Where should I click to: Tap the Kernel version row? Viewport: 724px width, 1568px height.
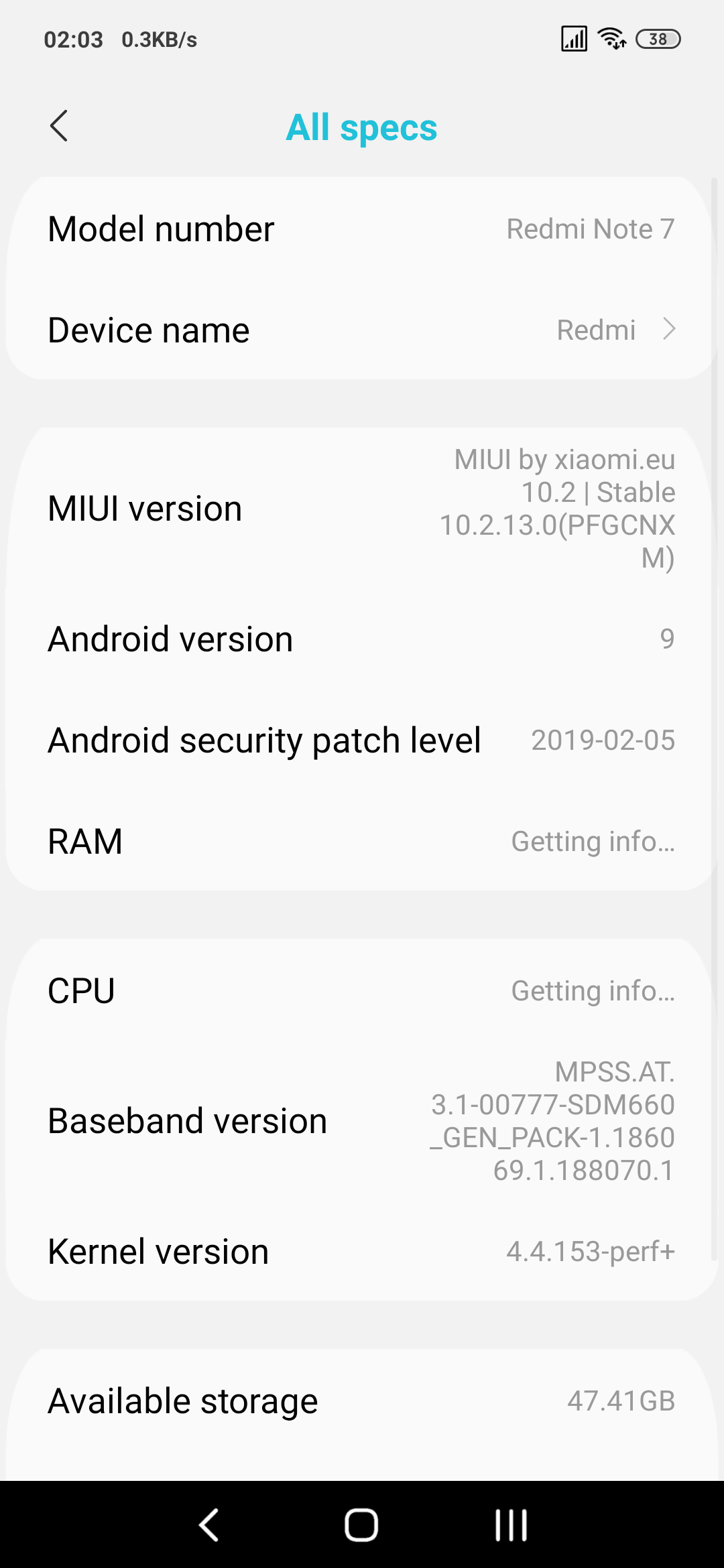pos(362,1251)
